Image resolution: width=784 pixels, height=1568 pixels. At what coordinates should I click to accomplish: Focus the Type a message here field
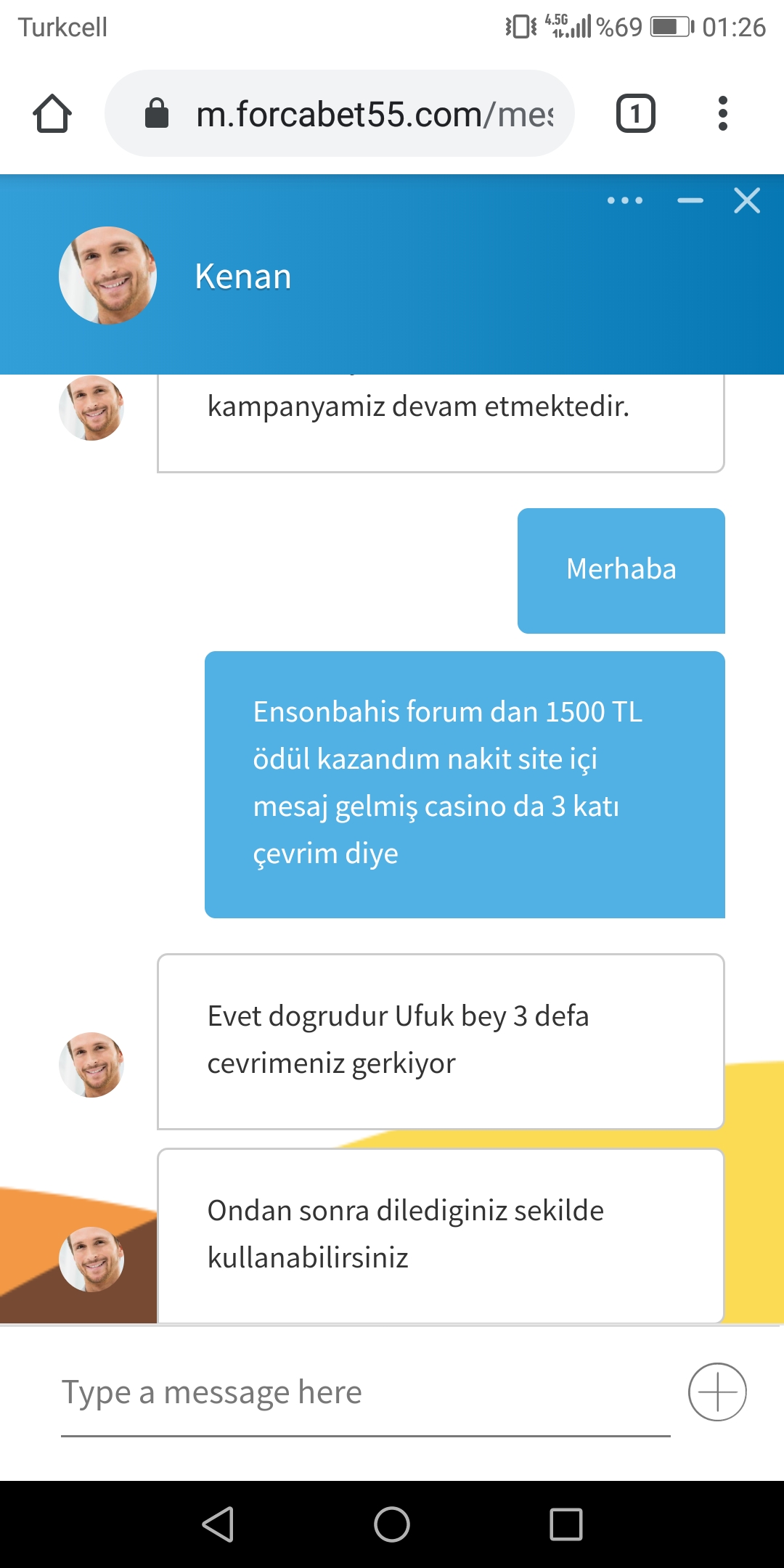[365, 1393]
